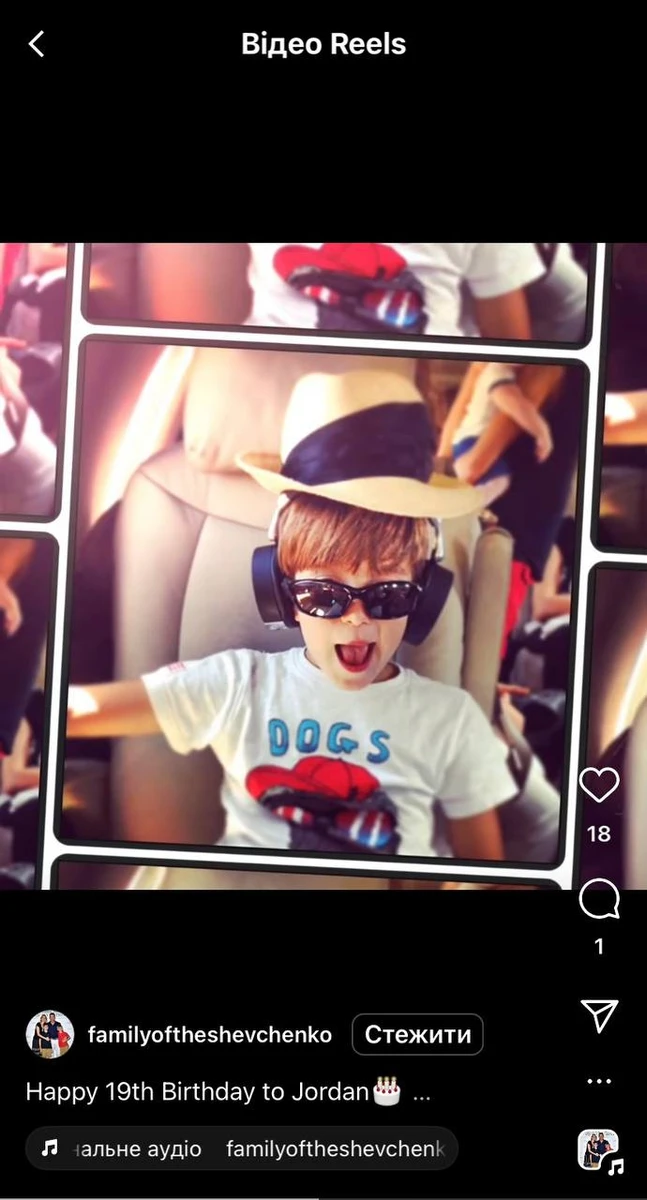Screen dimensions: 647x1200
Task: Follow with the Стежити button
Action: 417,1035
